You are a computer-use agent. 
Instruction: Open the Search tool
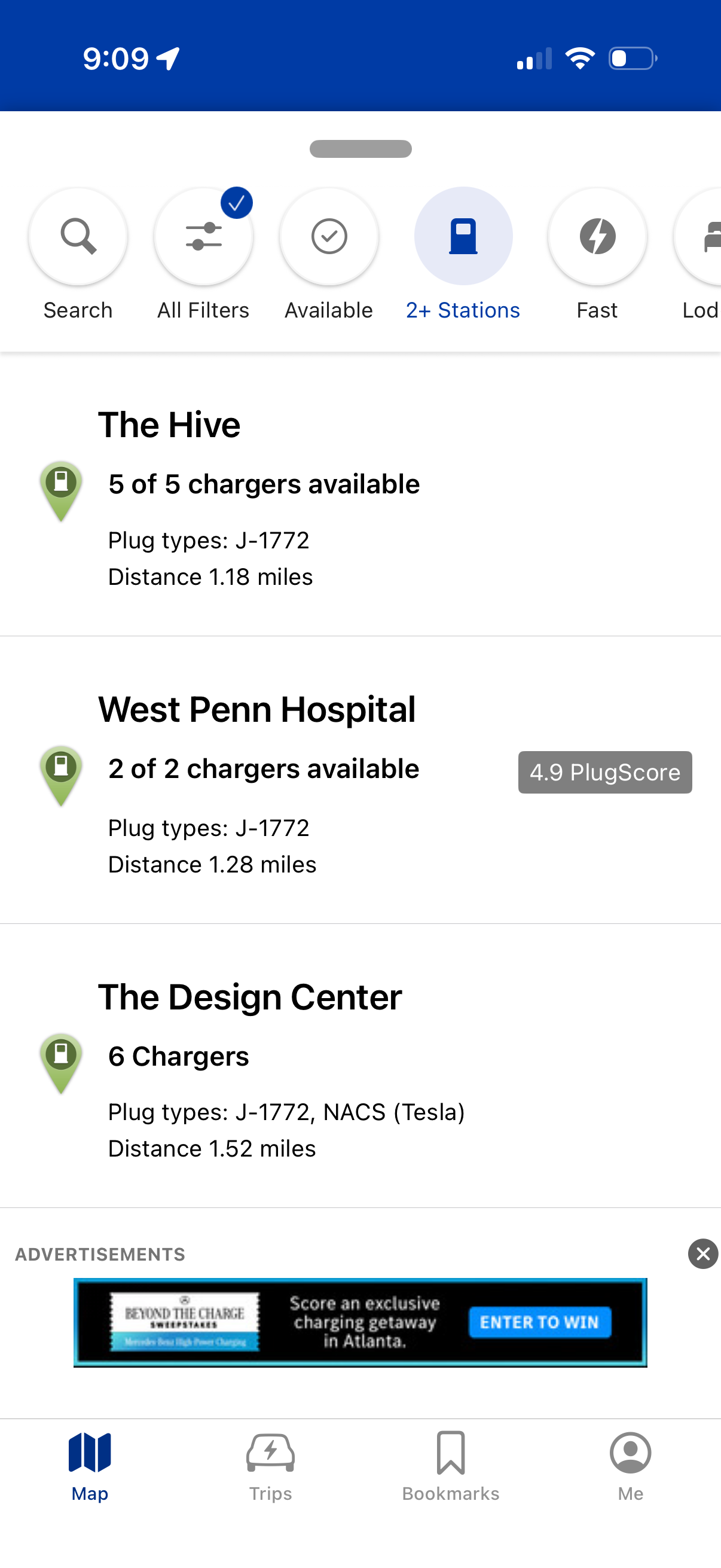[77, 236]
